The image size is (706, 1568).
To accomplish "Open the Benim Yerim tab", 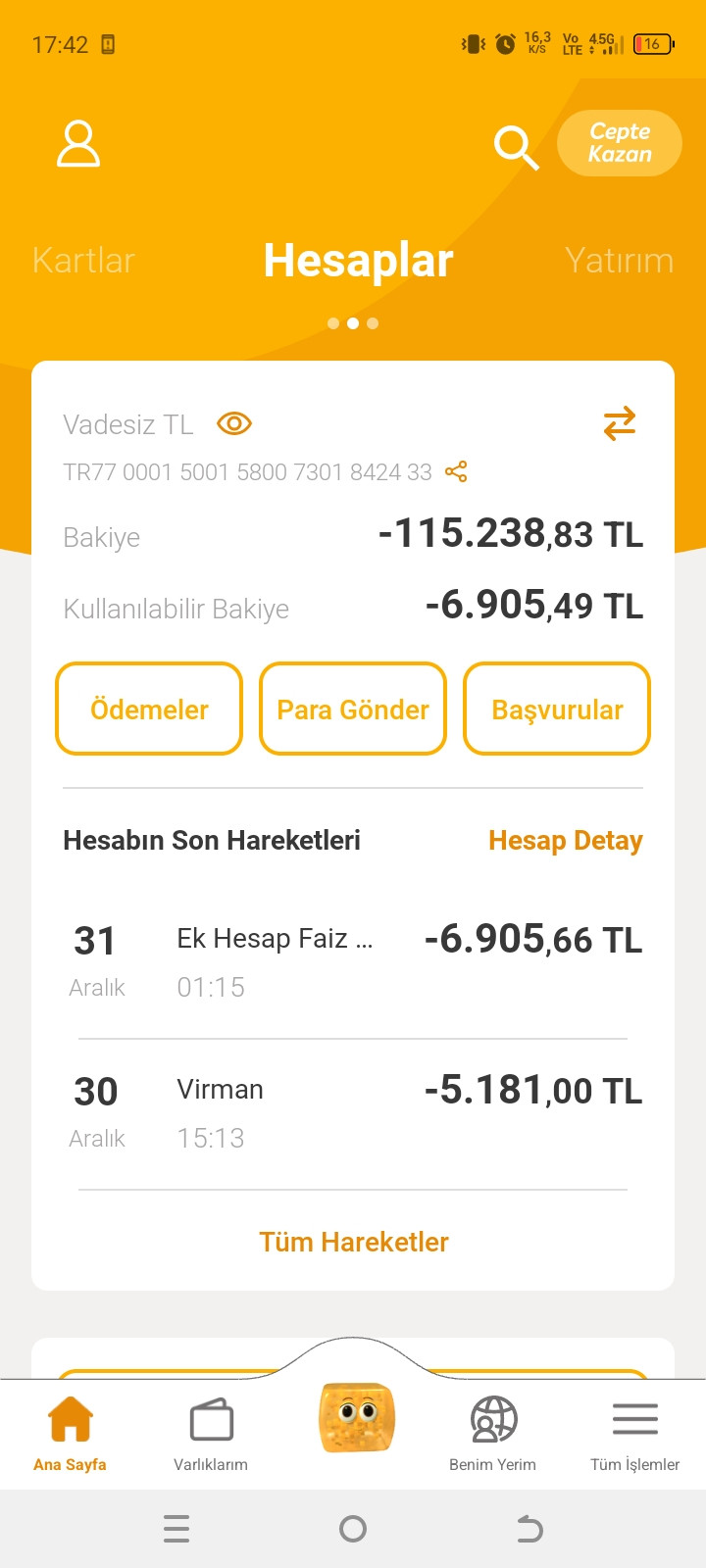I will coord(492,1434).
